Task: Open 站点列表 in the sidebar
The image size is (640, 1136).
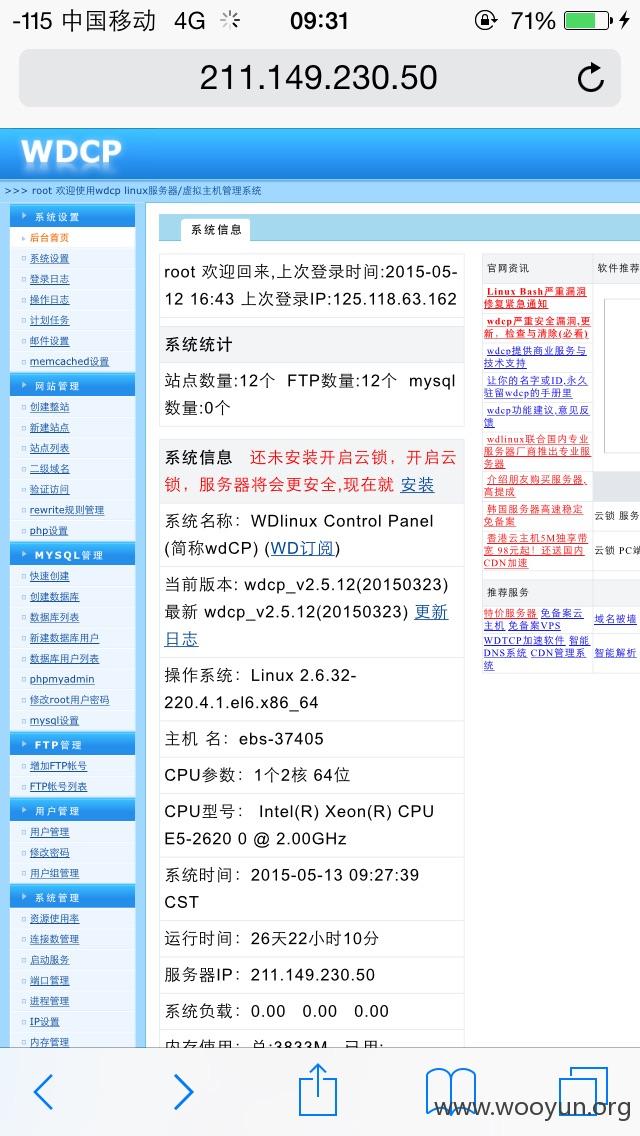Action: [x=49, y=448]
